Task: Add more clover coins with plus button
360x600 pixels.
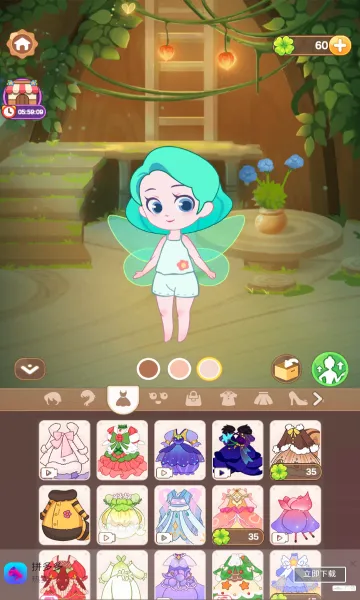Action: [x=340, y=46]
